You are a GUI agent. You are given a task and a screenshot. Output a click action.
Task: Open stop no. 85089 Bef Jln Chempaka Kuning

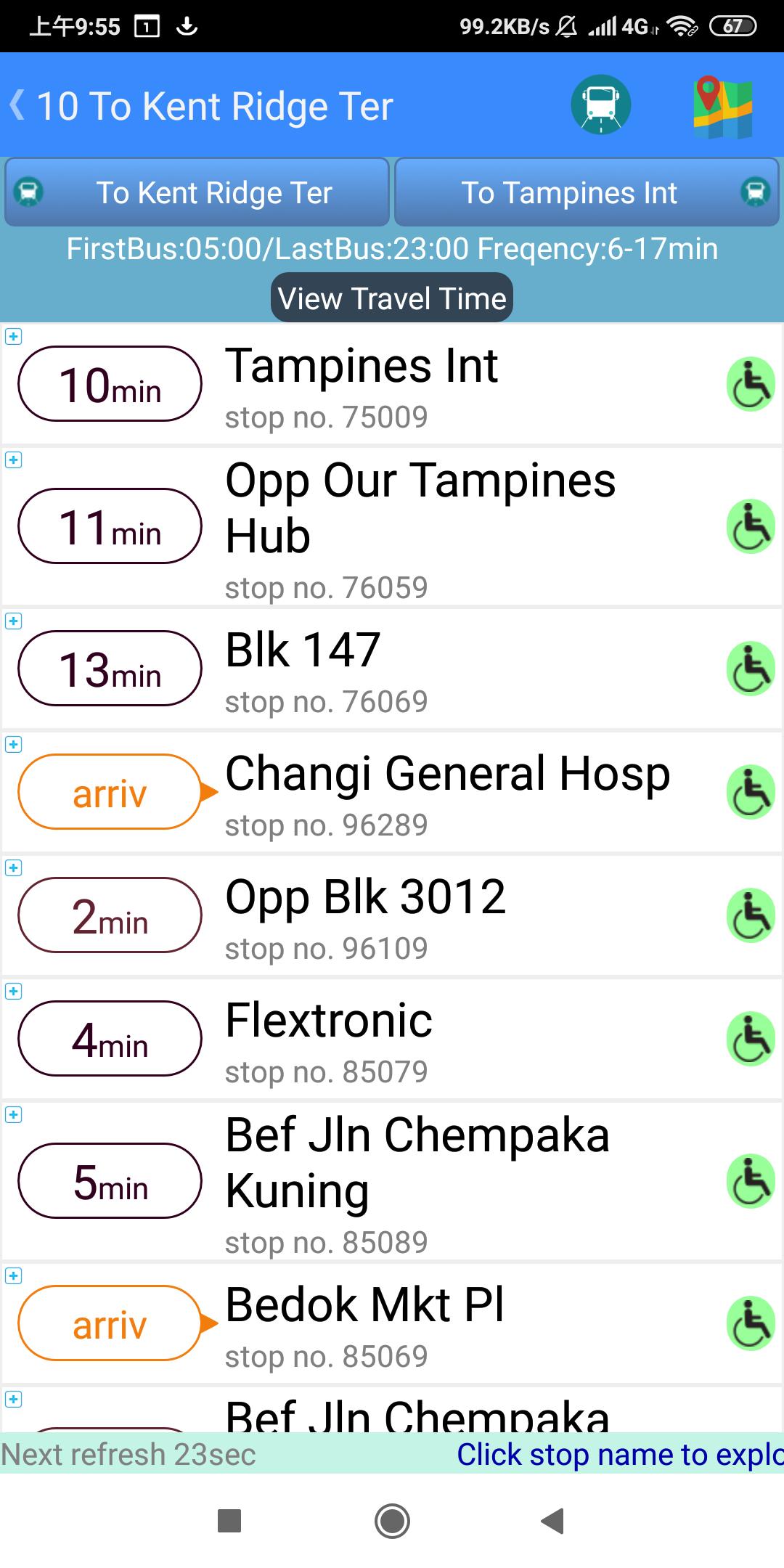coord(417,1163)
